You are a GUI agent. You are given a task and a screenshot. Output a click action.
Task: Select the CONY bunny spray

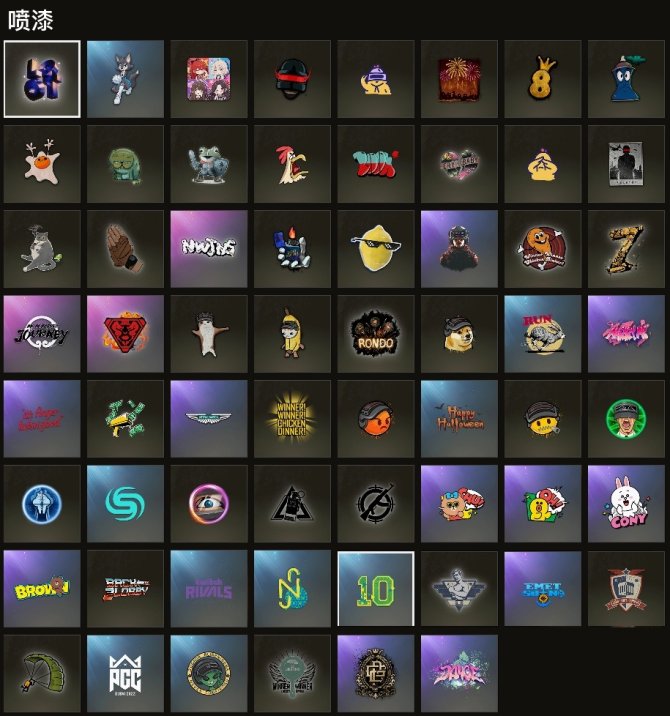[626, 503]
